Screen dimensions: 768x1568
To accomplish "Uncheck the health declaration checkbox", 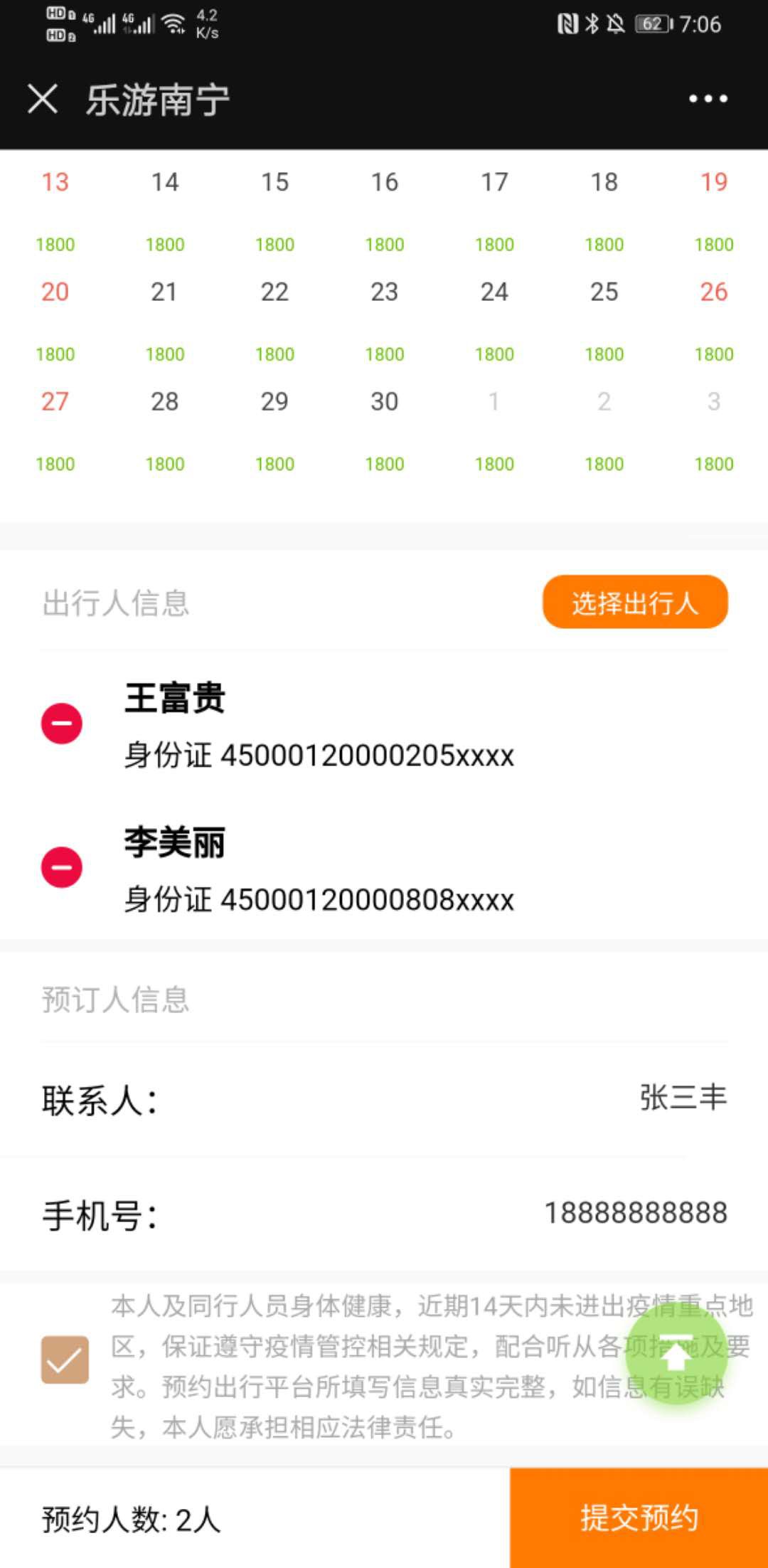I will click(x=65, y=1360).
